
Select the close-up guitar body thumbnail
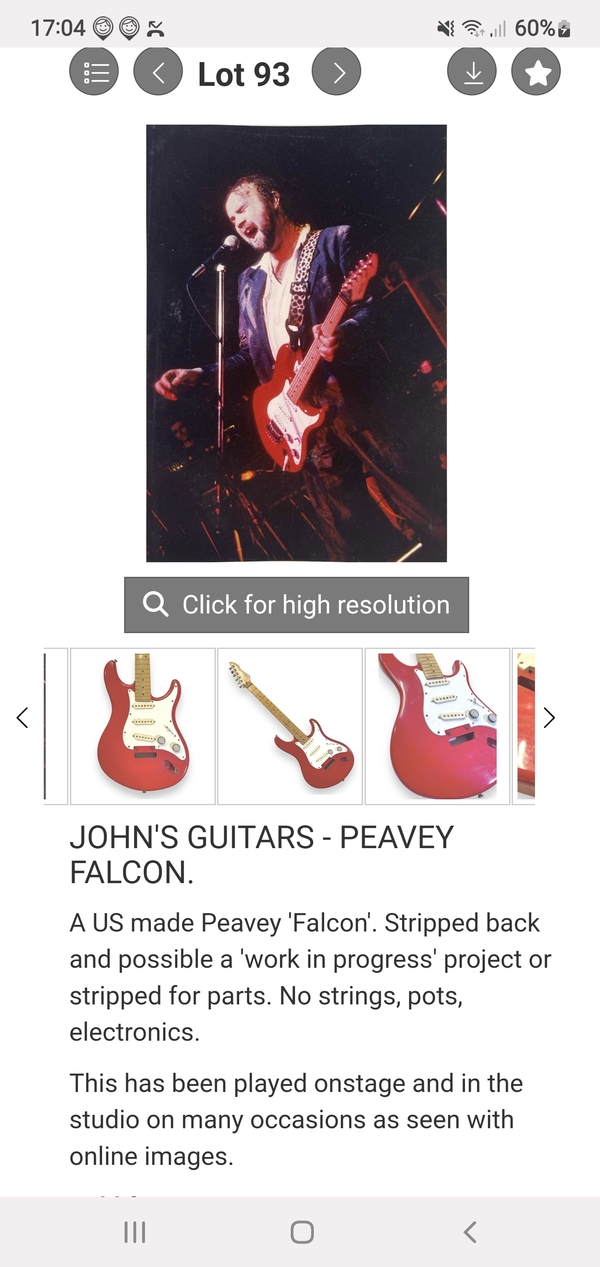coord(437,726)
